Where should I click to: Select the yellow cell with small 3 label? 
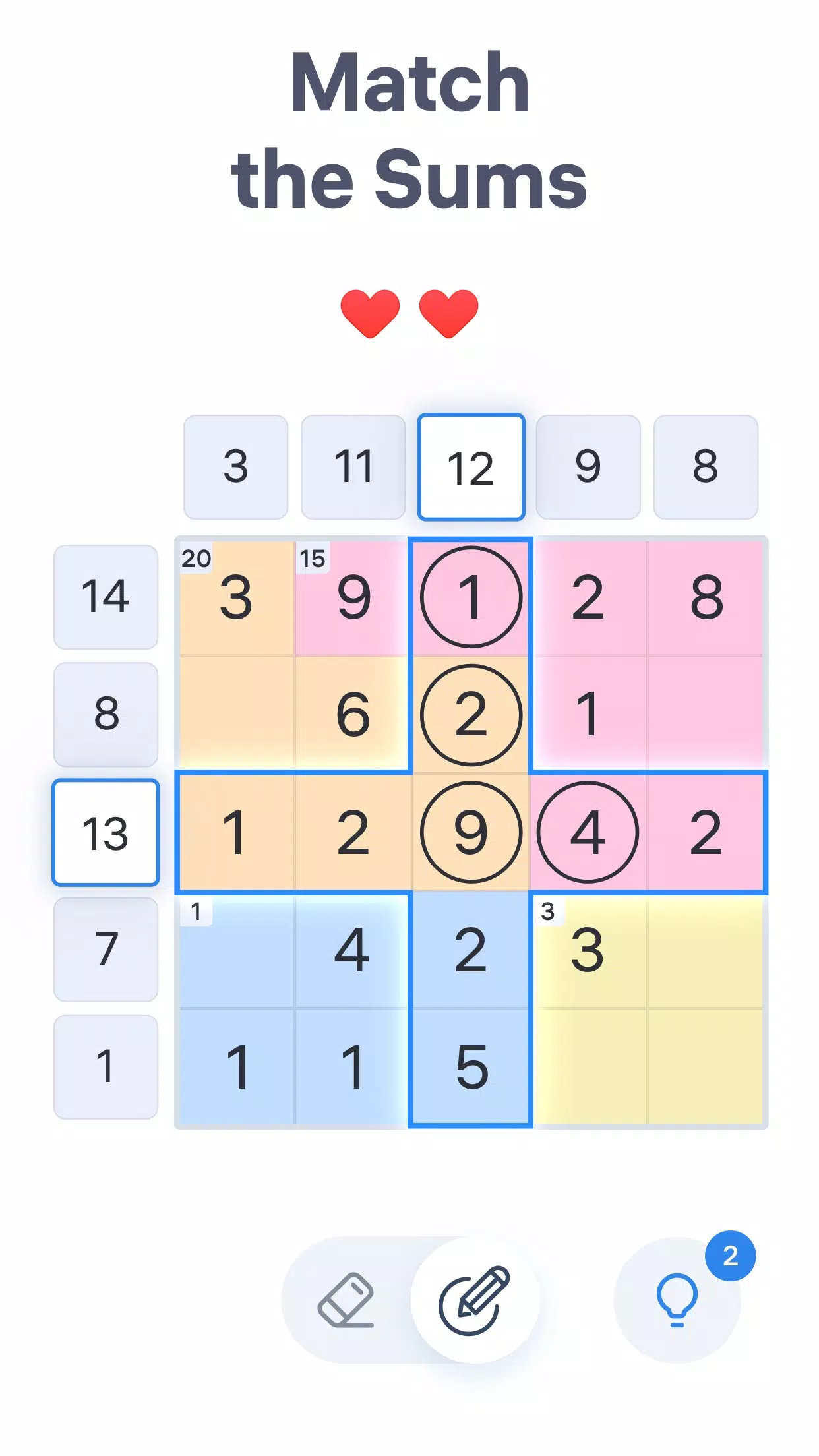[x=589, y=950]
